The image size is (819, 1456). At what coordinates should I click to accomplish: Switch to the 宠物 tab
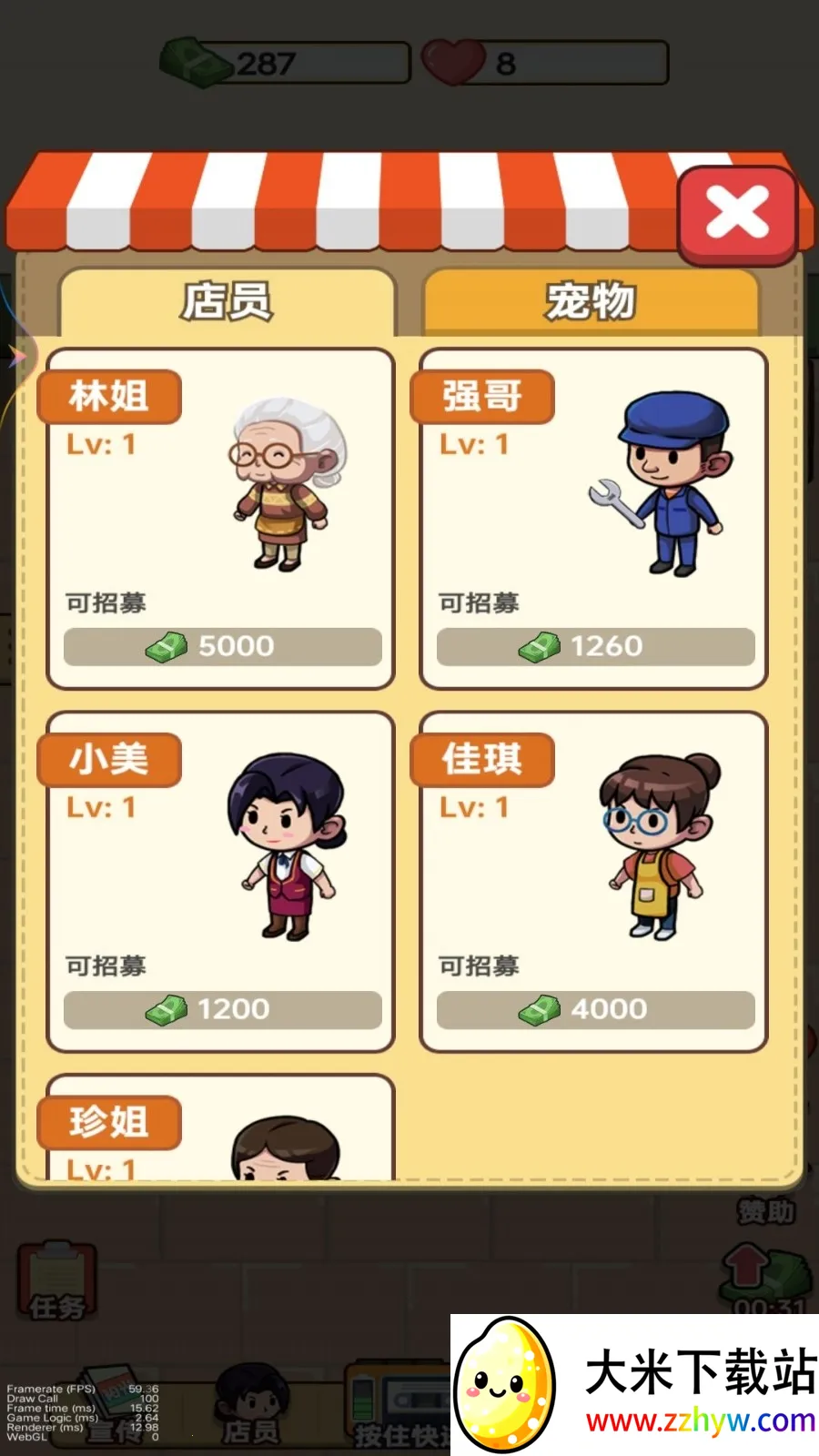[591, 301]
